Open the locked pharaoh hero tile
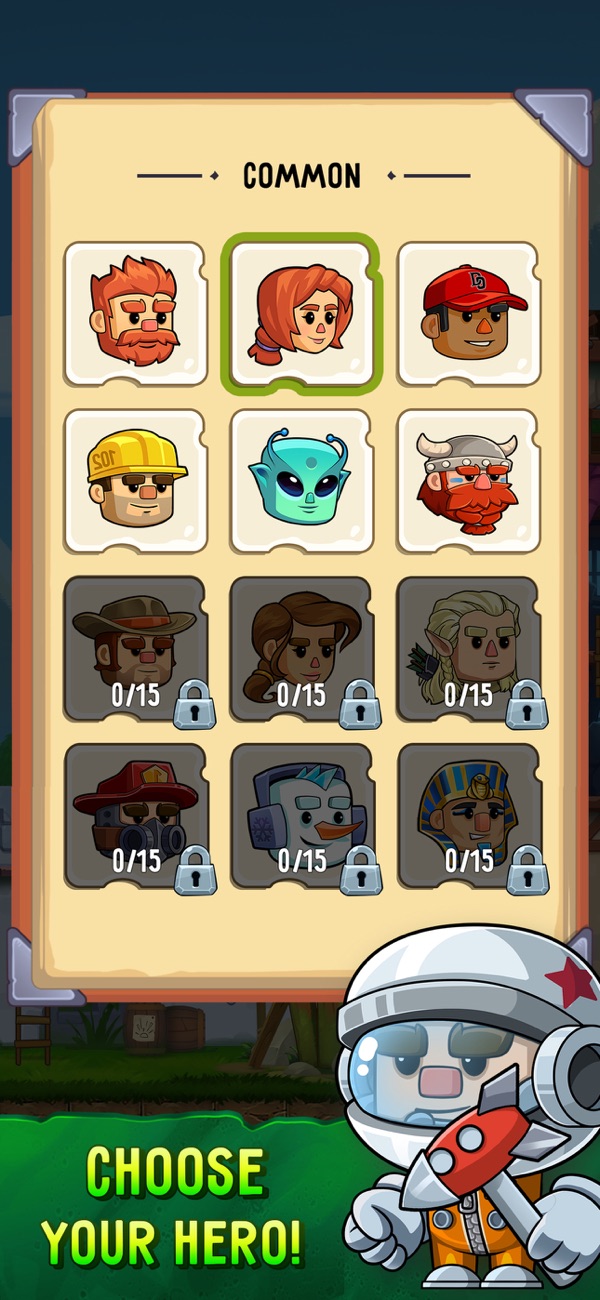Viewport: 600px width, 1300px height. pos(468,815)
